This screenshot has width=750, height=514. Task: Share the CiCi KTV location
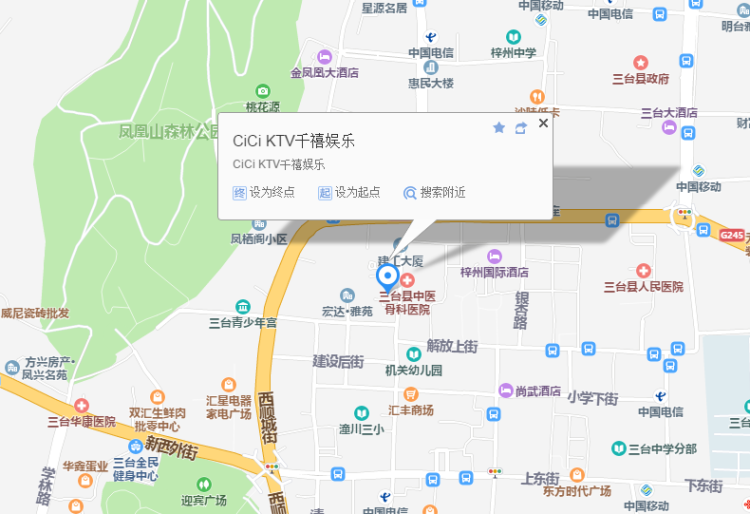click(x=521, y=127)
